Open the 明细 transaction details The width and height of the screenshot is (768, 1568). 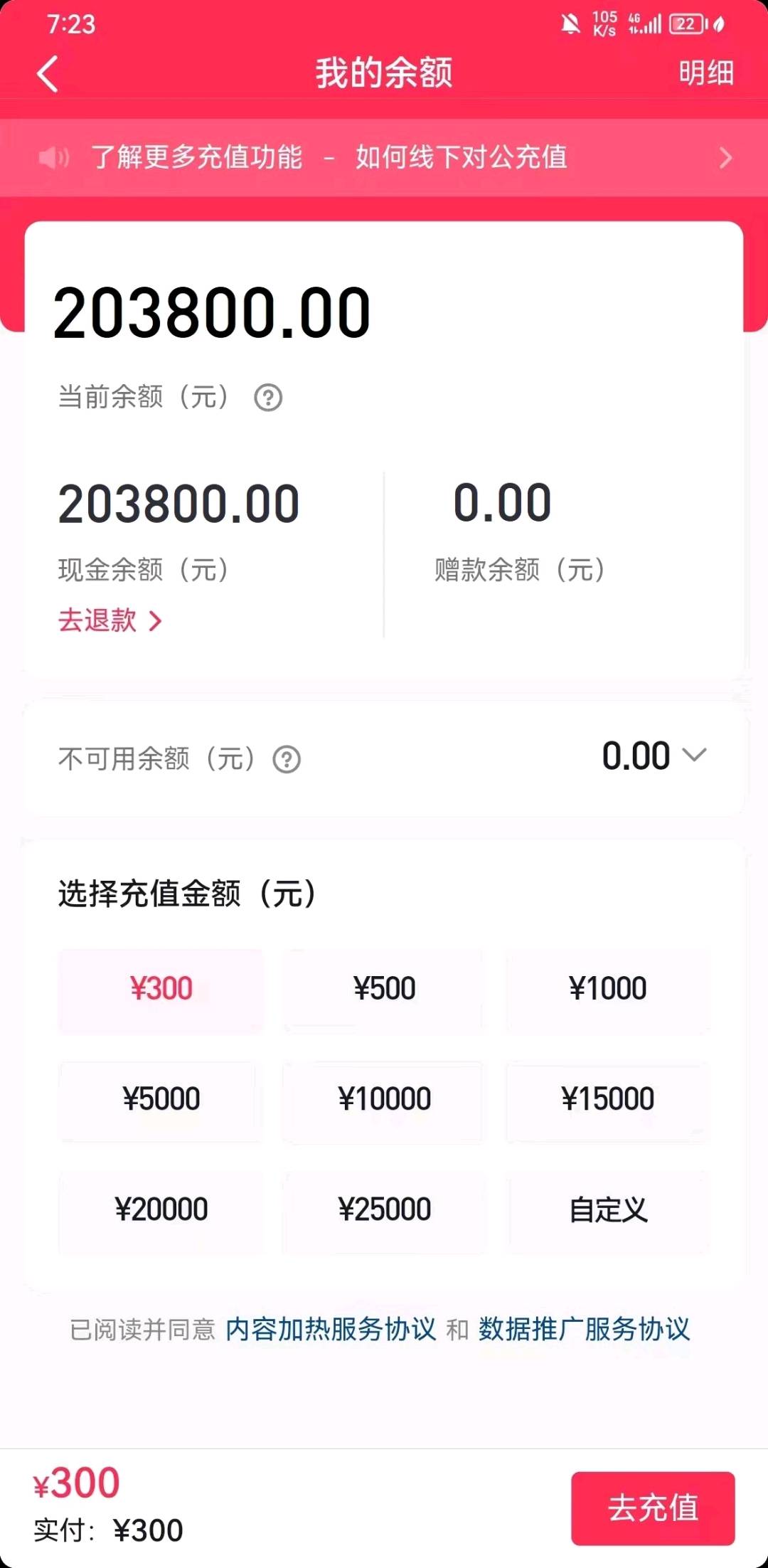[x=705, y=73]
